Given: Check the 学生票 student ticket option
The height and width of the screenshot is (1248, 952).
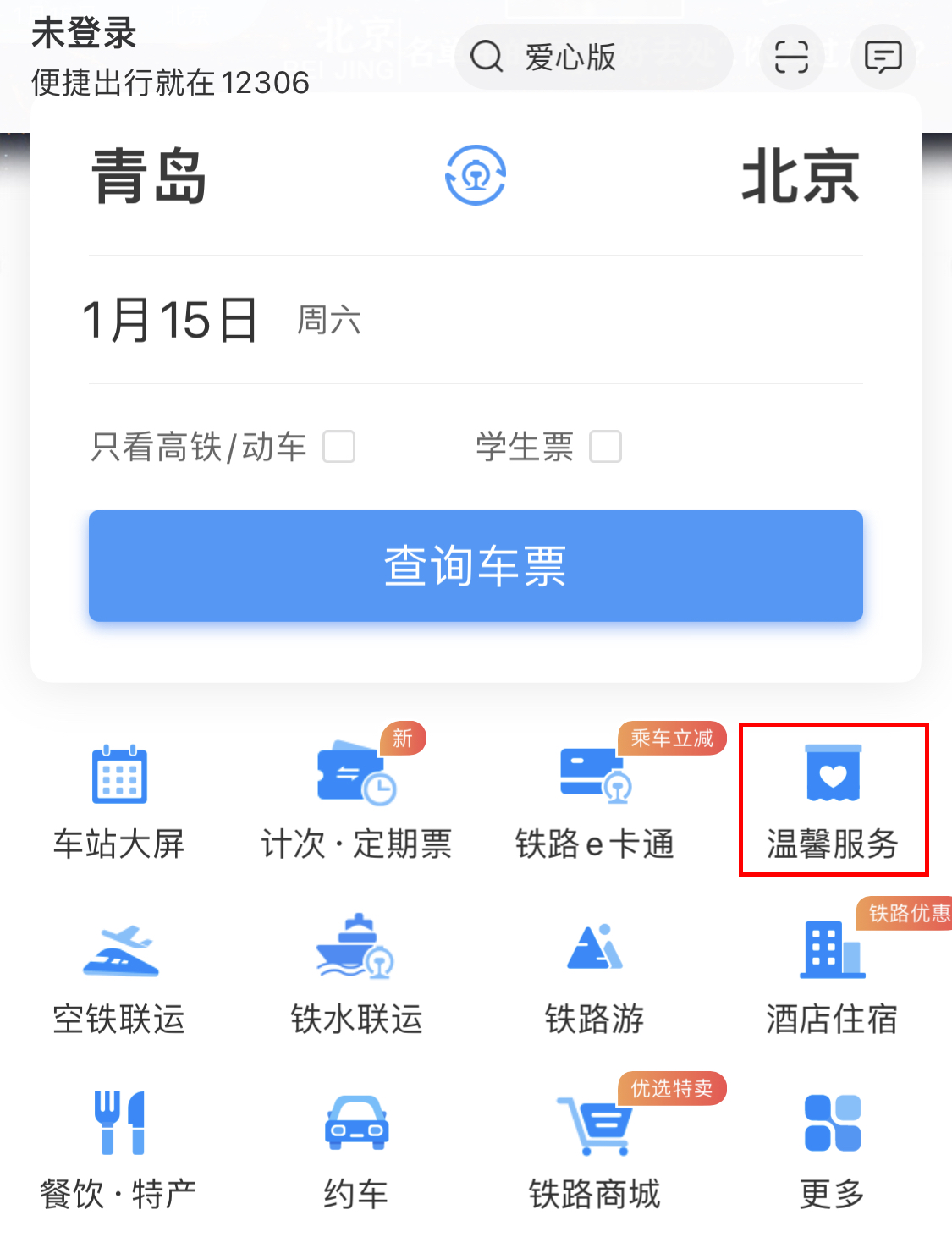Looking at the screenshot, I should coord(606,447).
